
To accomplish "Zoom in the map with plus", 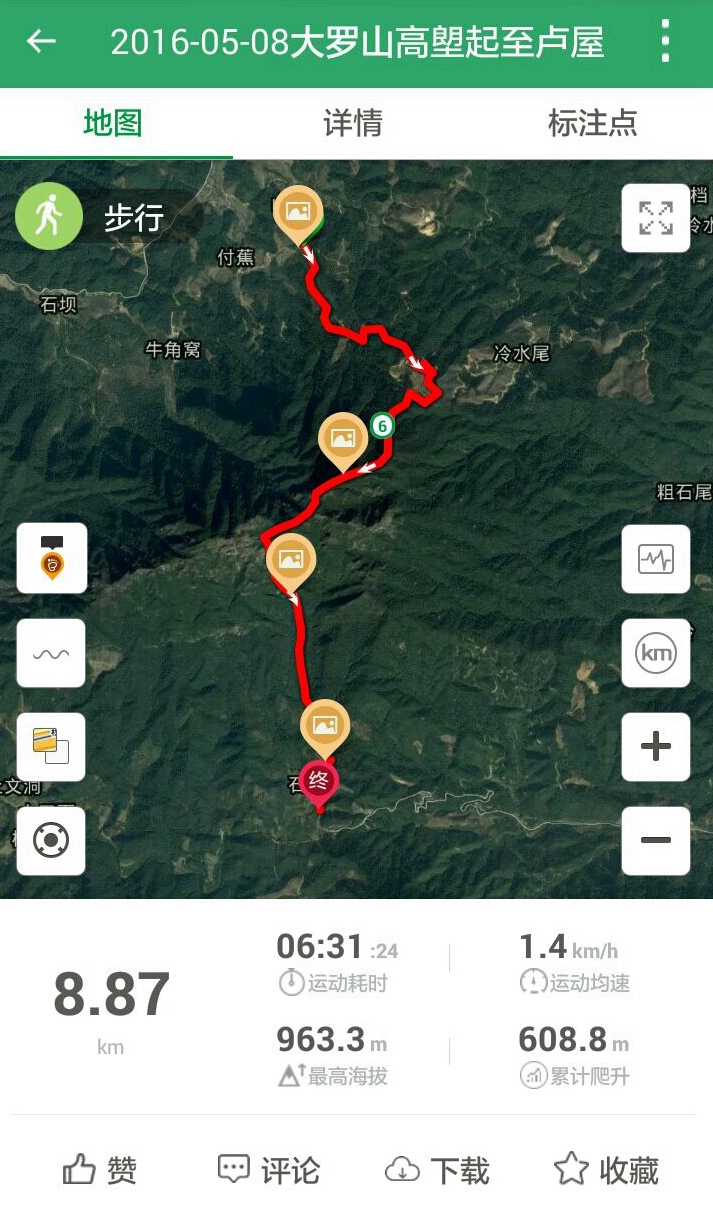I will pyautogui.click(x=655, y=747).
